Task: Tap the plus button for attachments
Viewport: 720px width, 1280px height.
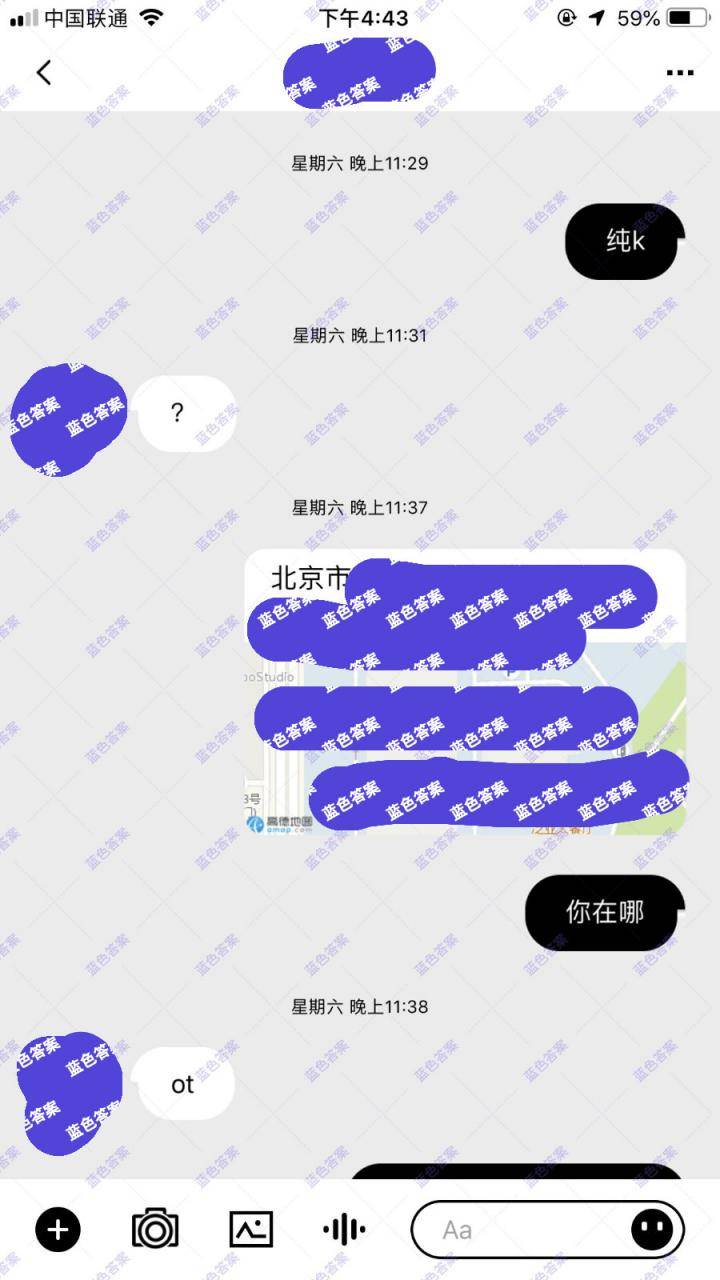Action: (57, 1230)
